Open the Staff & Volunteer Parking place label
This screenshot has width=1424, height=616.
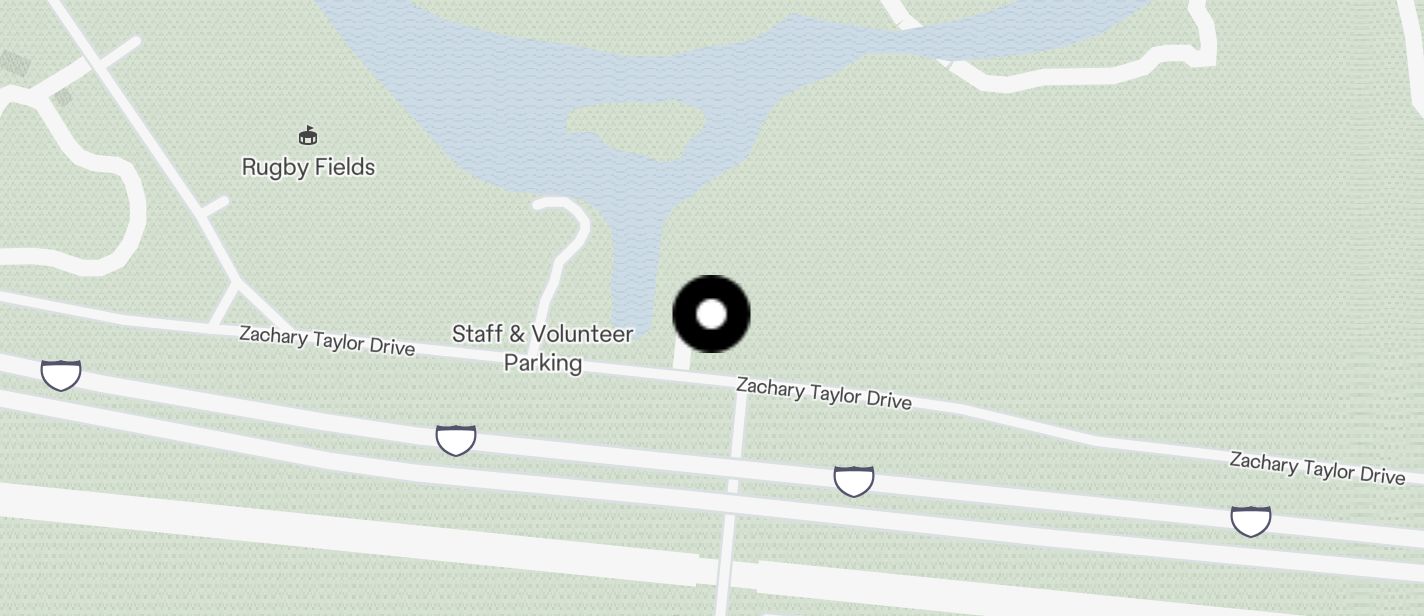(542, 347)
